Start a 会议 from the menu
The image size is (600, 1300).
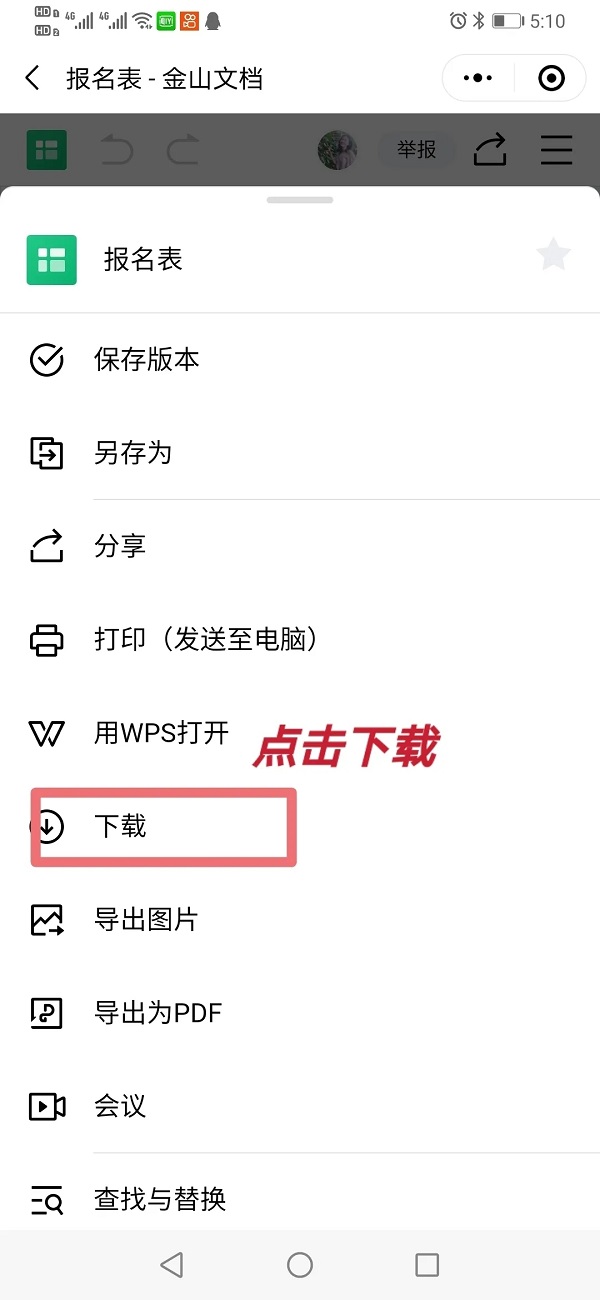coord(120,1106)
